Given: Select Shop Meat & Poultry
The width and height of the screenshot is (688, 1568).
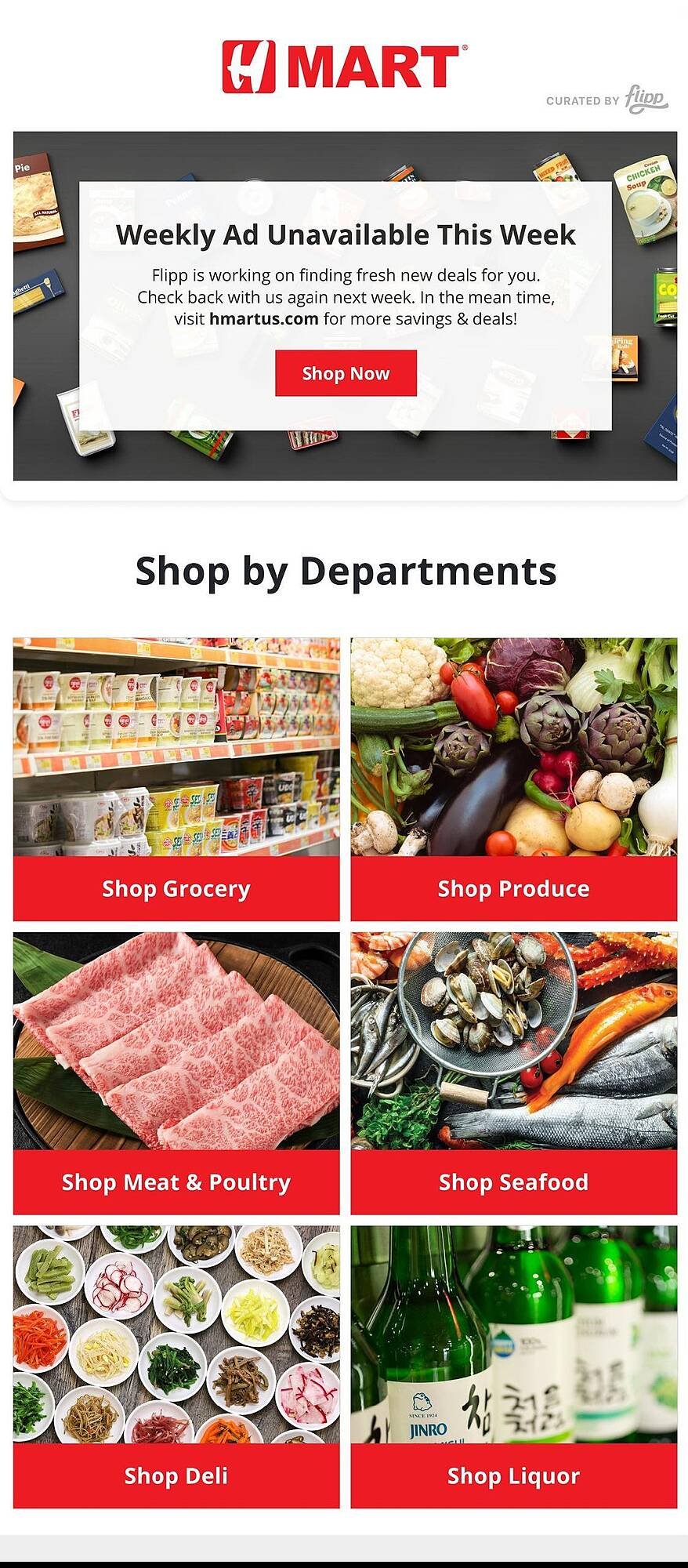Looking at the screenshot, I should [176, 1182].
